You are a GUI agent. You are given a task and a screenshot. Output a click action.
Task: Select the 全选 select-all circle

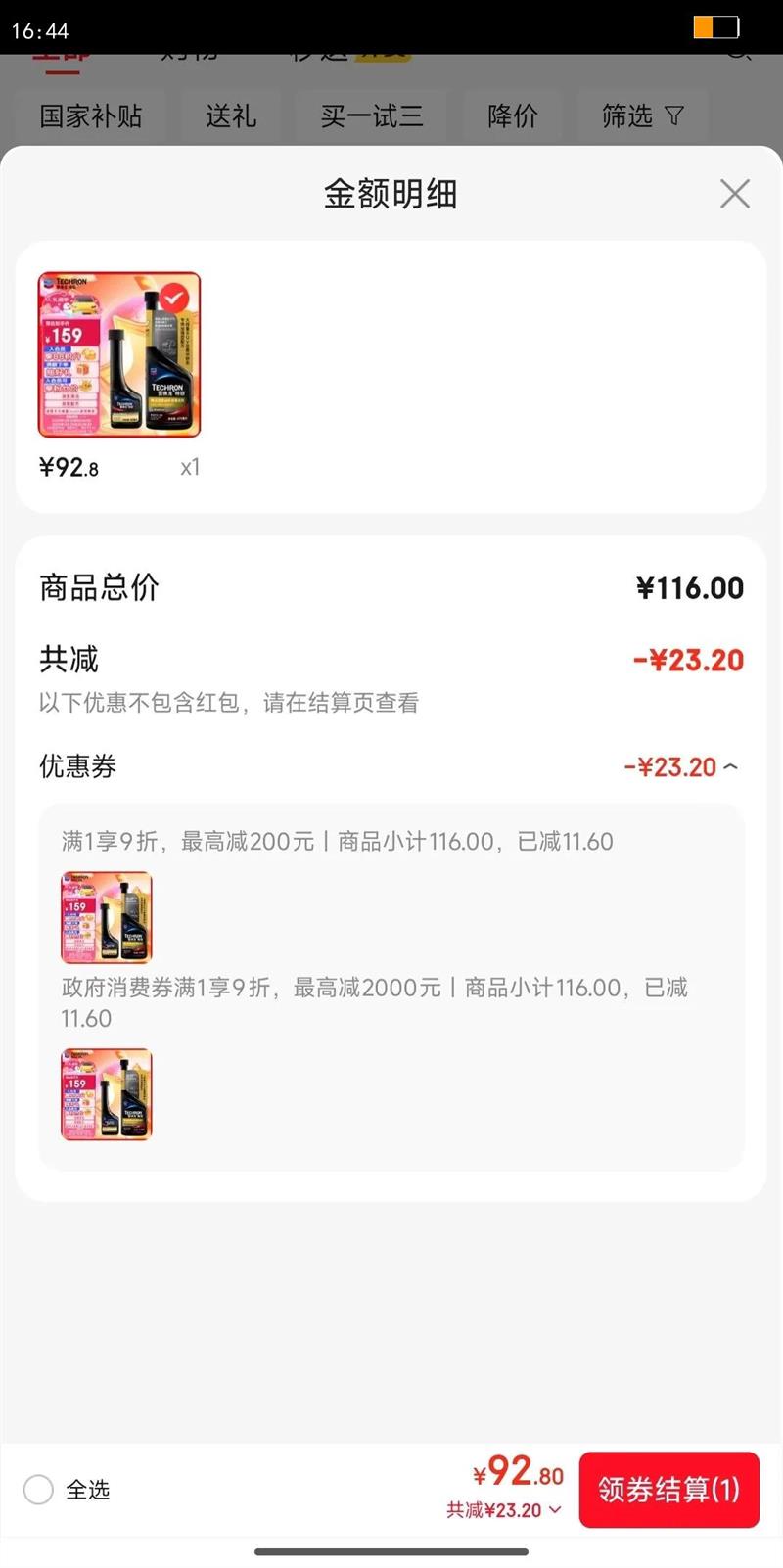coord(39,1490)
